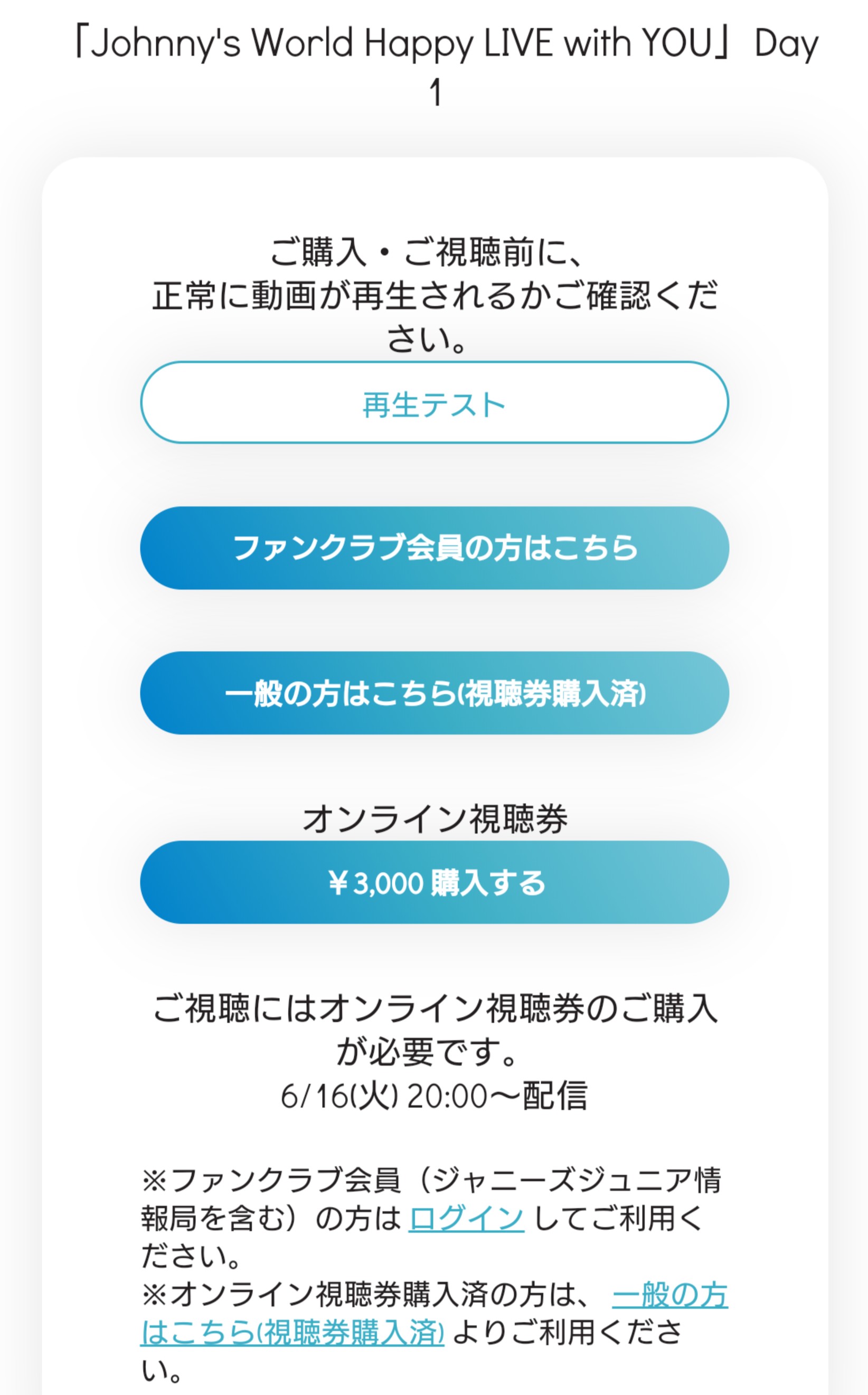Tap the 再生テスト playback test button
Image resolution: width=868 pixels, height=1395 pixels.
tap(434, 402)
